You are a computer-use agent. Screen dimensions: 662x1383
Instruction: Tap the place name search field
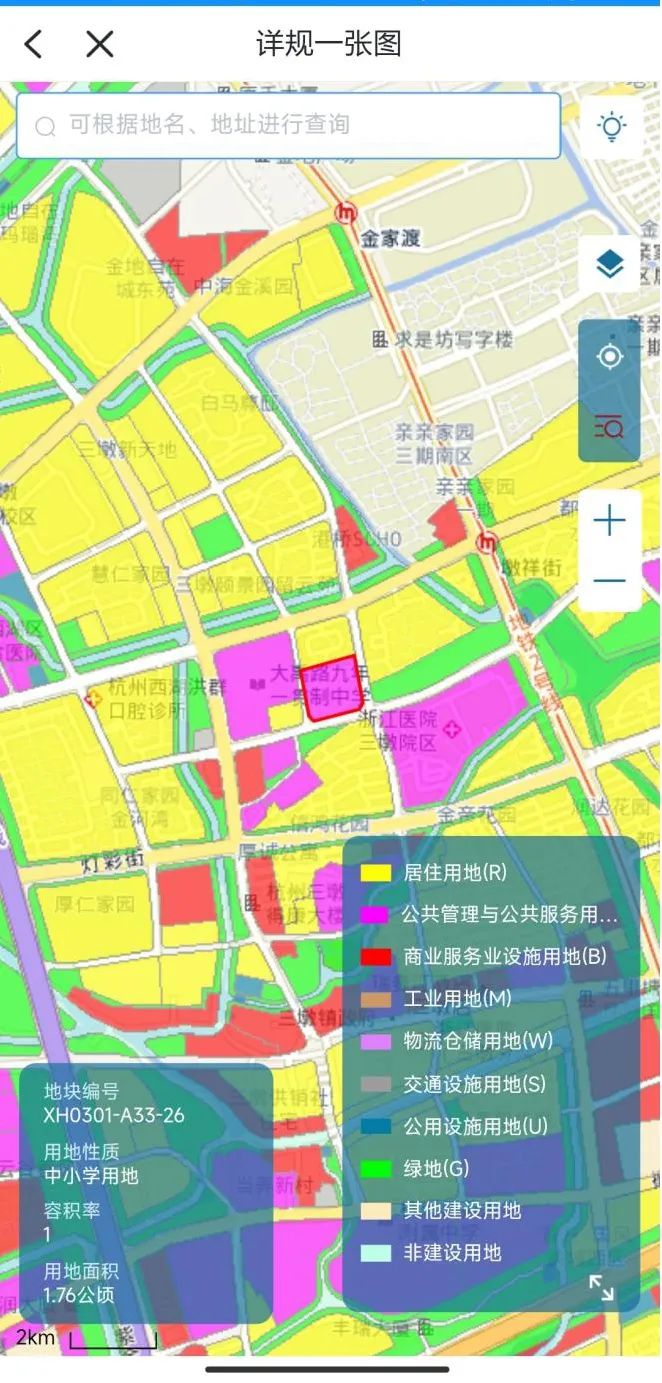tap(288, 126)
